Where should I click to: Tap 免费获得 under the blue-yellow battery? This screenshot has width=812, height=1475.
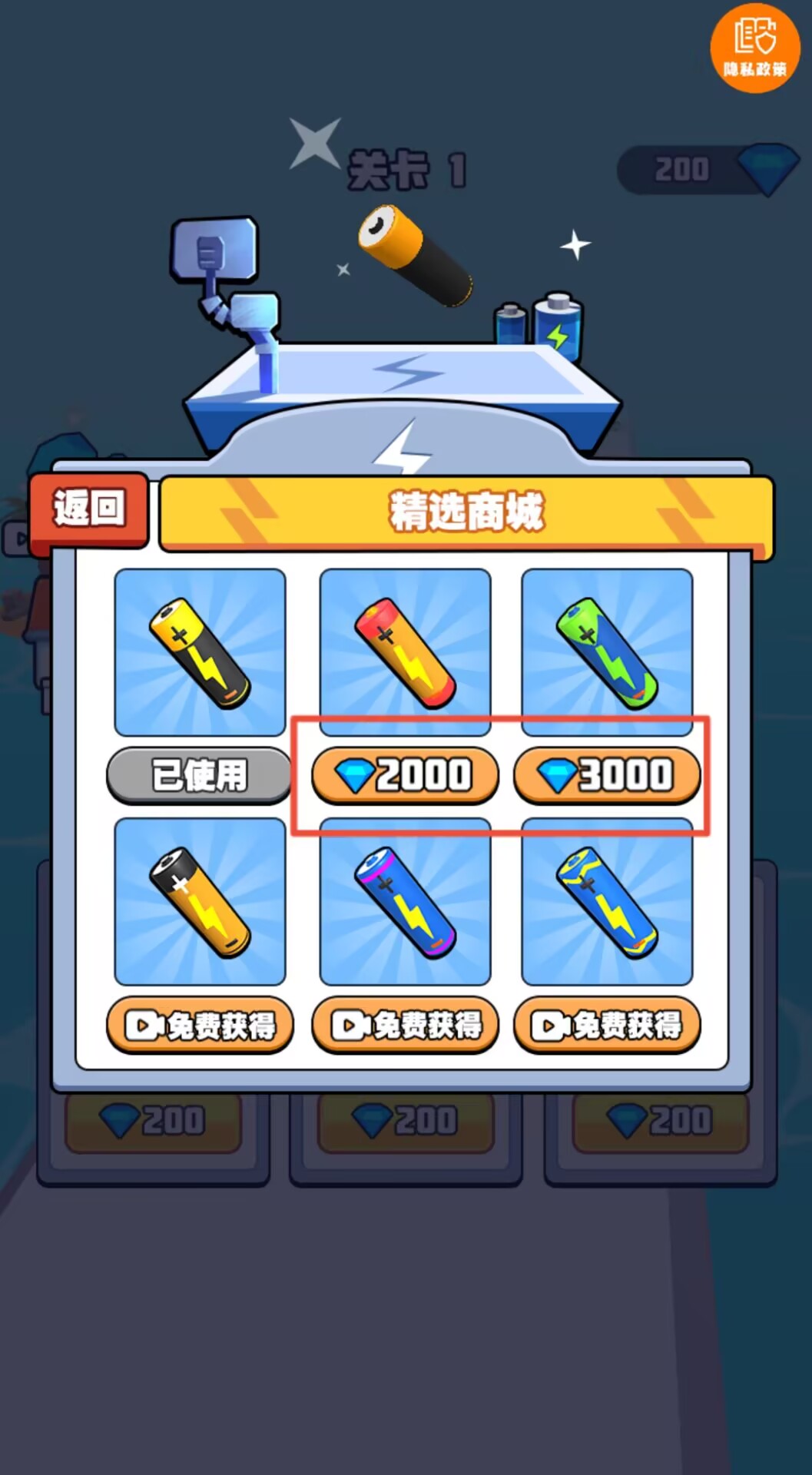tap(607, 1024)
